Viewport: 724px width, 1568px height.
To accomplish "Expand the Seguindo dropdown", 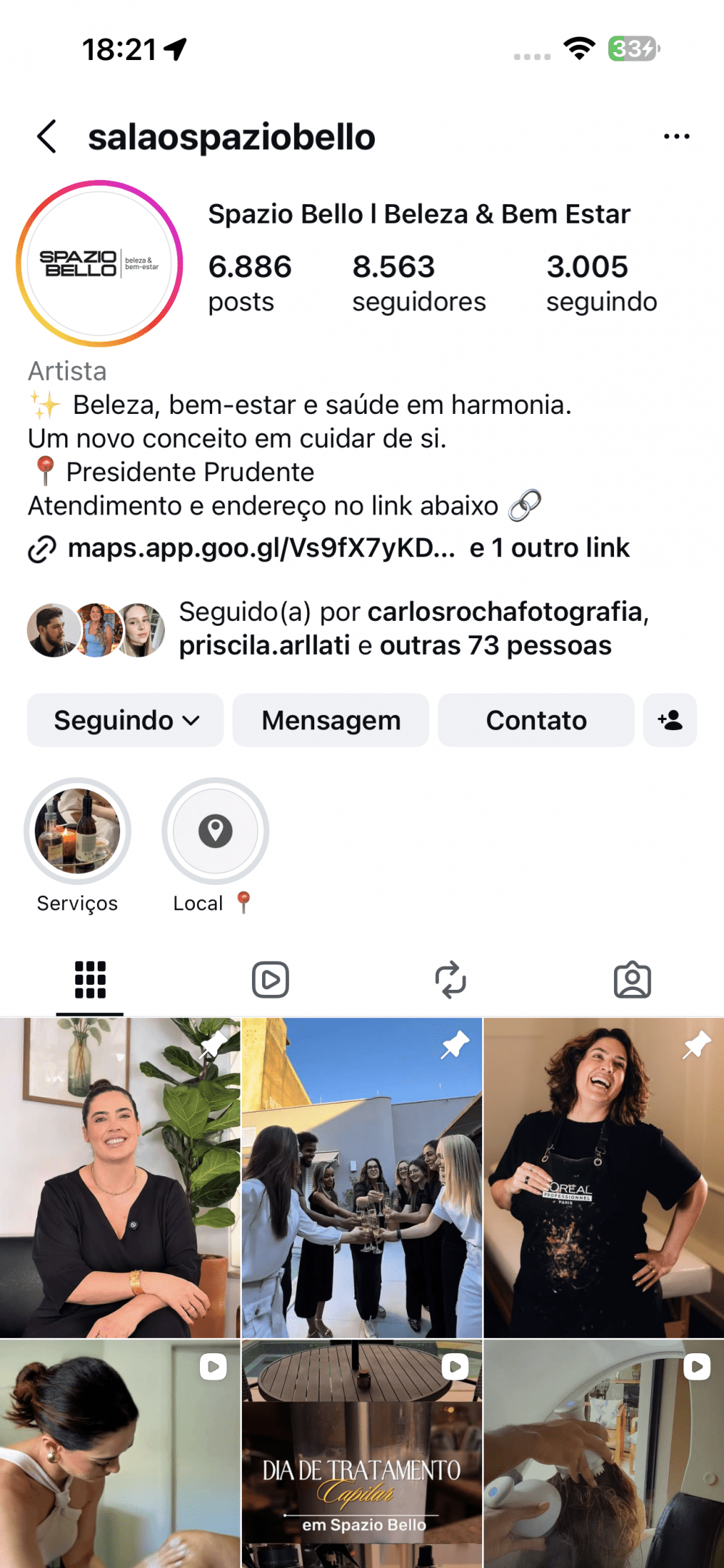I will click(x=126, y=721).
